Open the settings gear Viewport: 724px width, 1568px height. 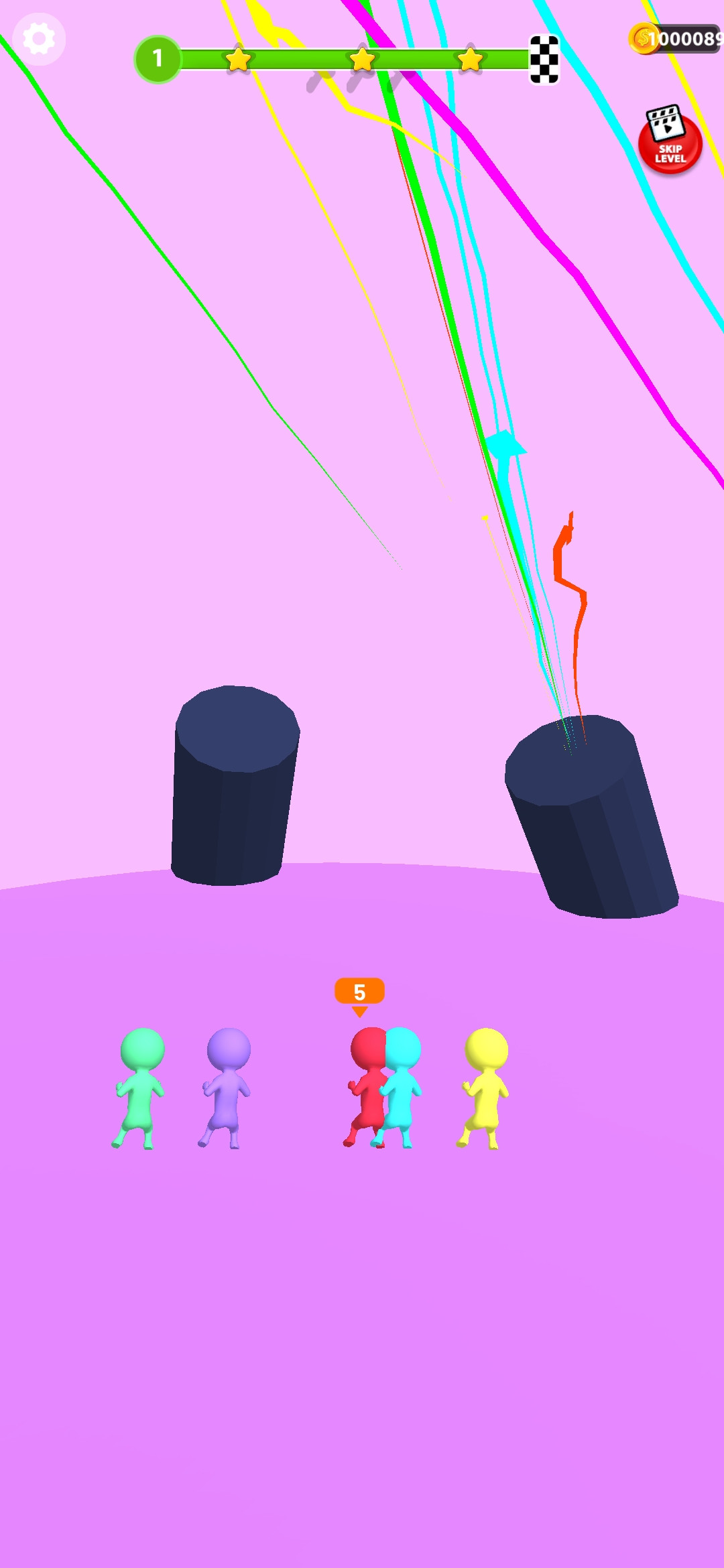39,39
